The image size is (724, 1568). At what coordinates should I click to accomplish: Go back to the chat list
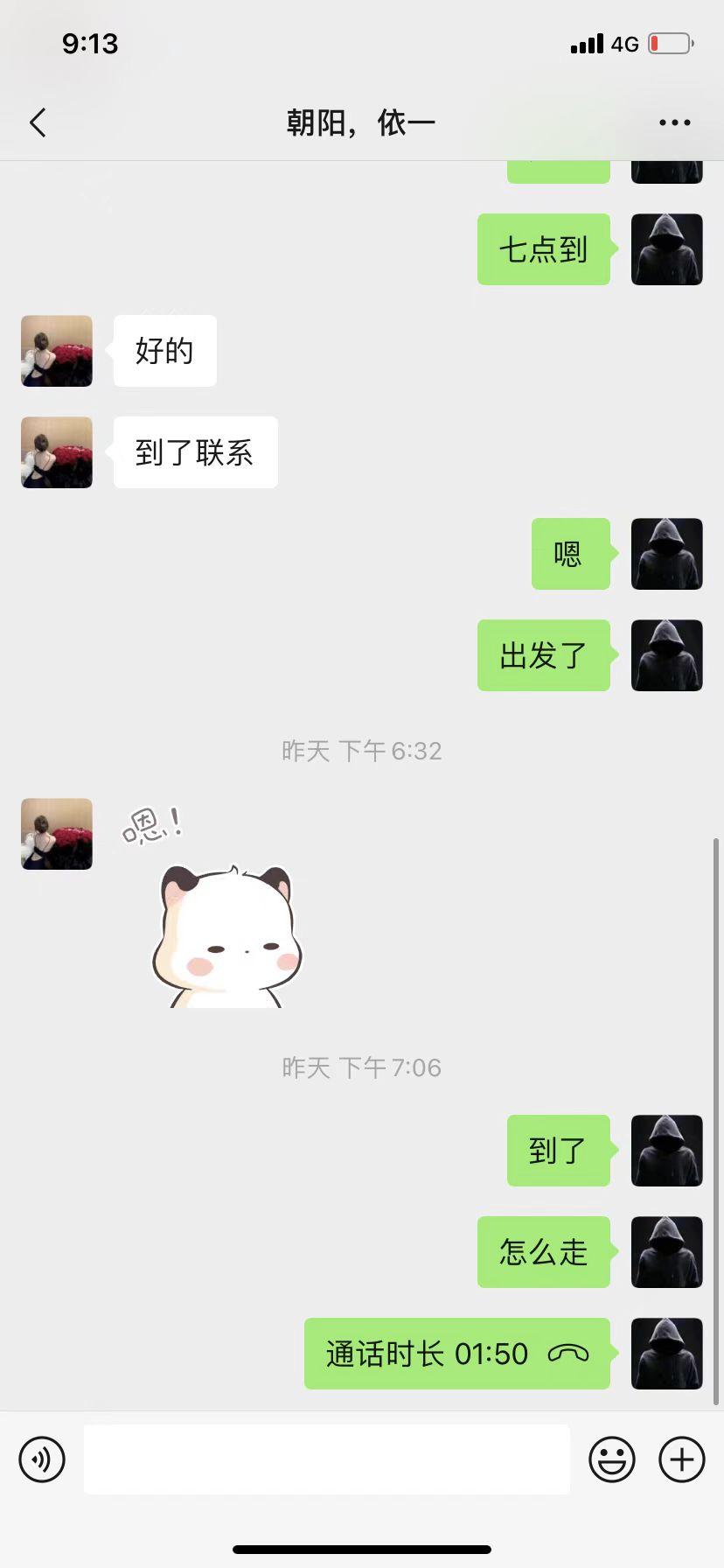[x=38, y=122]
